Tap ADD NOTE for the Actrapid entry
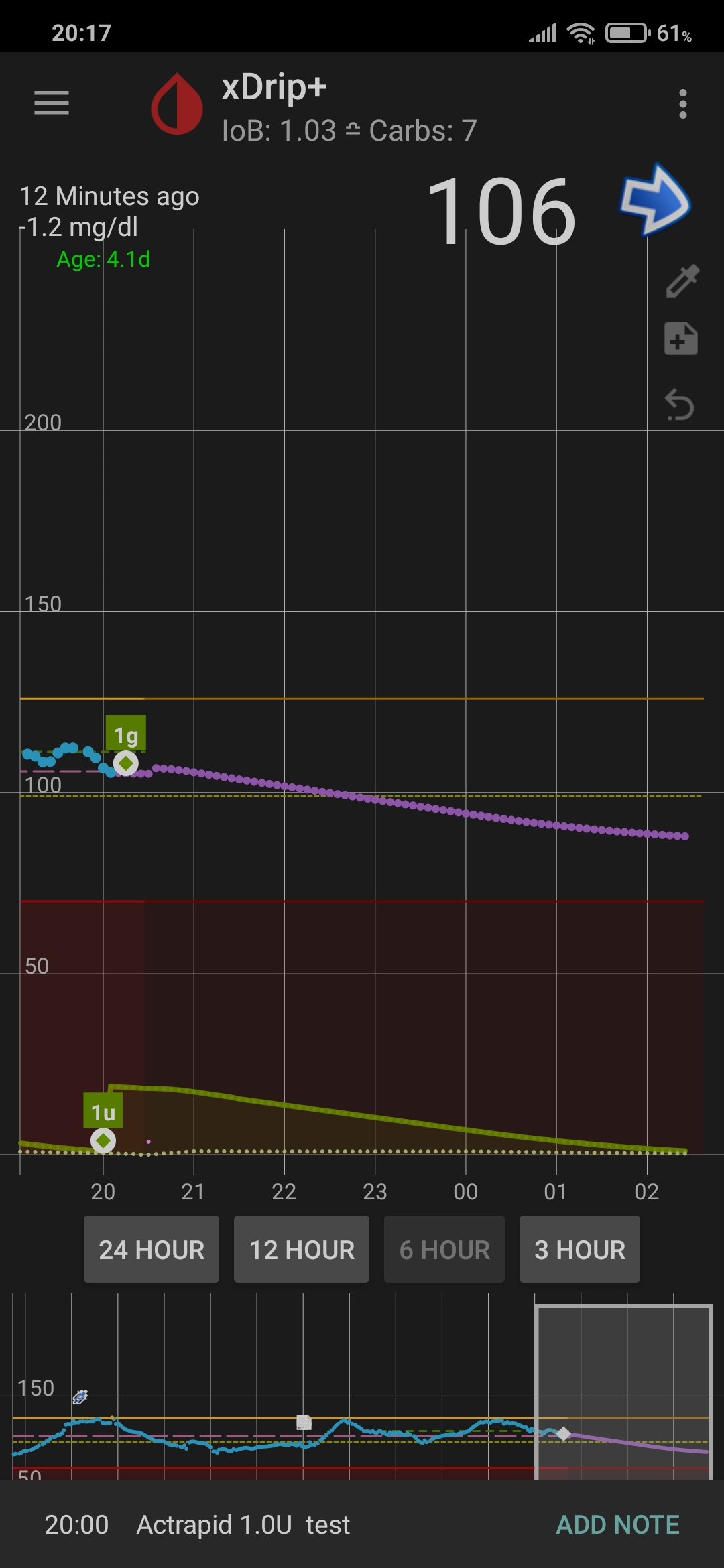Viewport: 724px width, 1568px height. click(x=617, y=1524)
